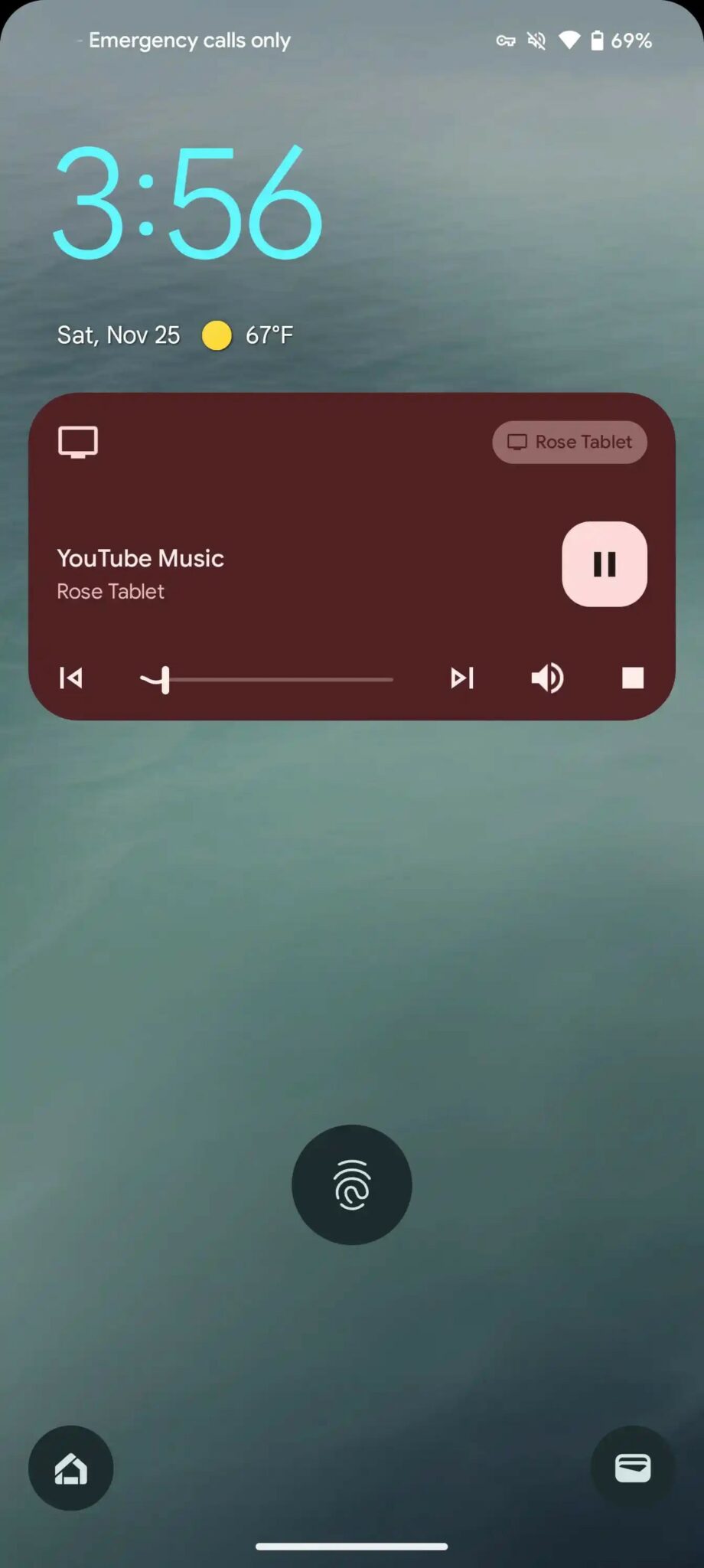Pause YouTube Music playback
Viewport: 704px width, 1568px height.
tap(605, 566)
